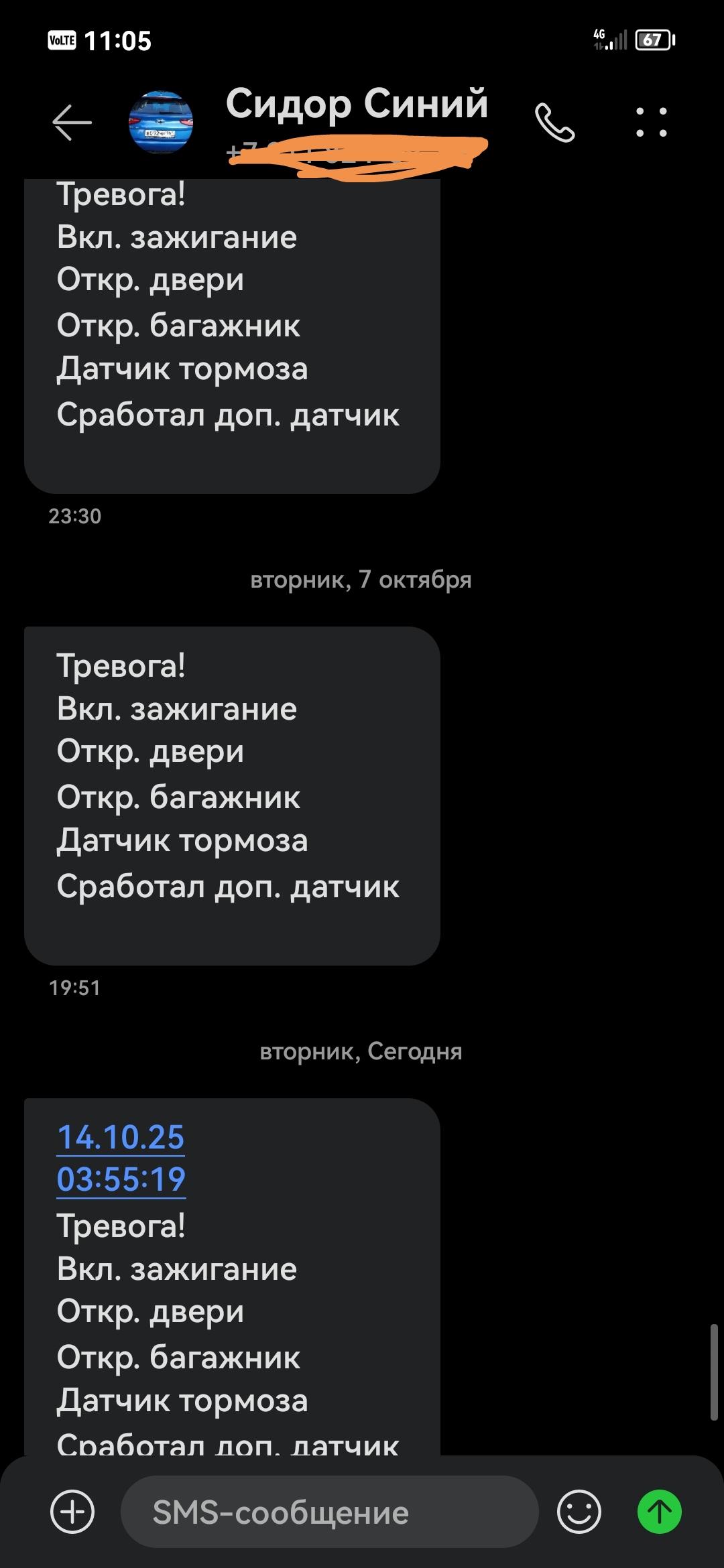Tap the 14.10.25 date link
Screen dimensions: 724x1568
(121, 1137)
